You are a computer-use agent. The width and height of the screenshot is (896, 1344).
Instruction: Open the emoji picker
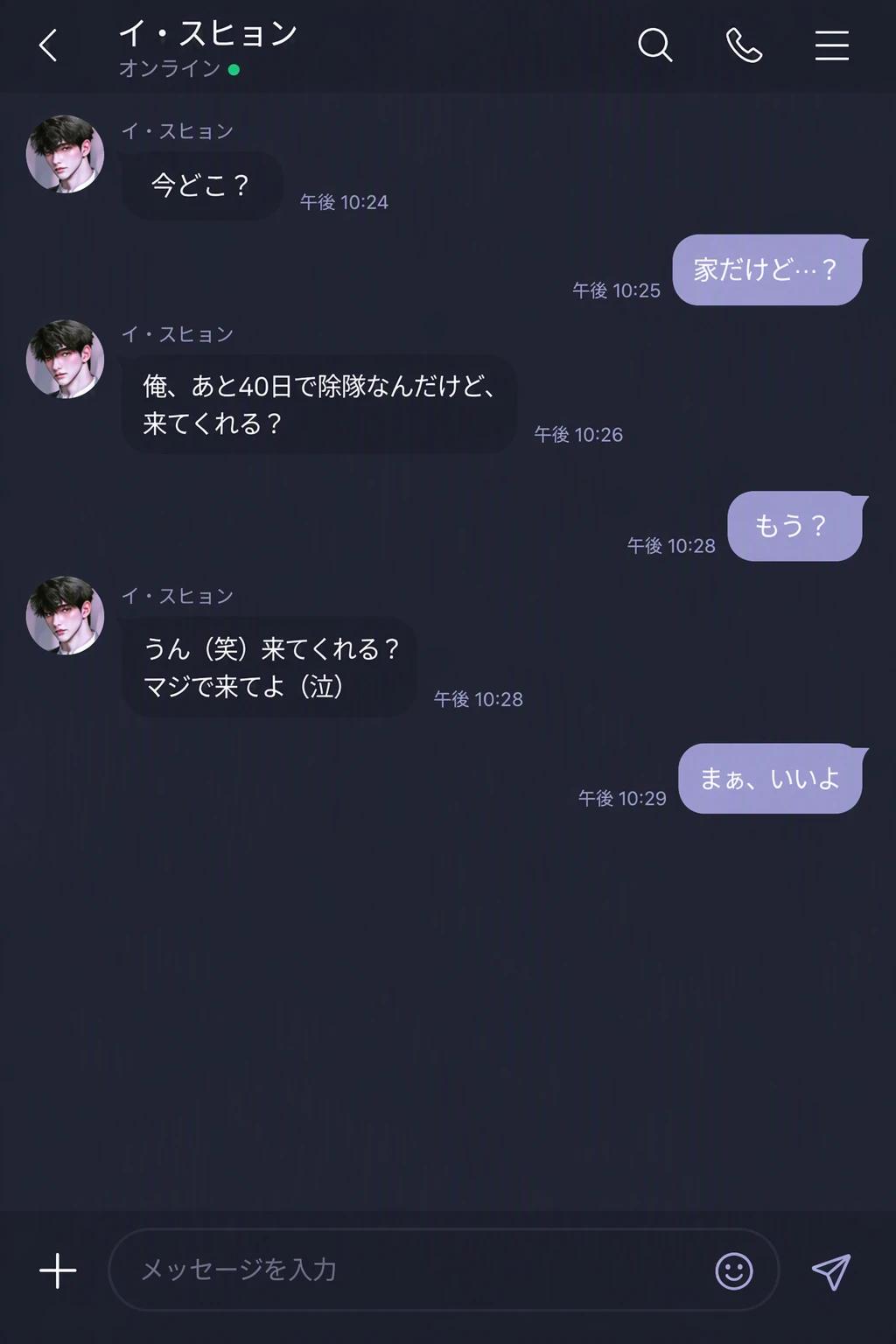pyautogui.click(x=733, y=1270)
